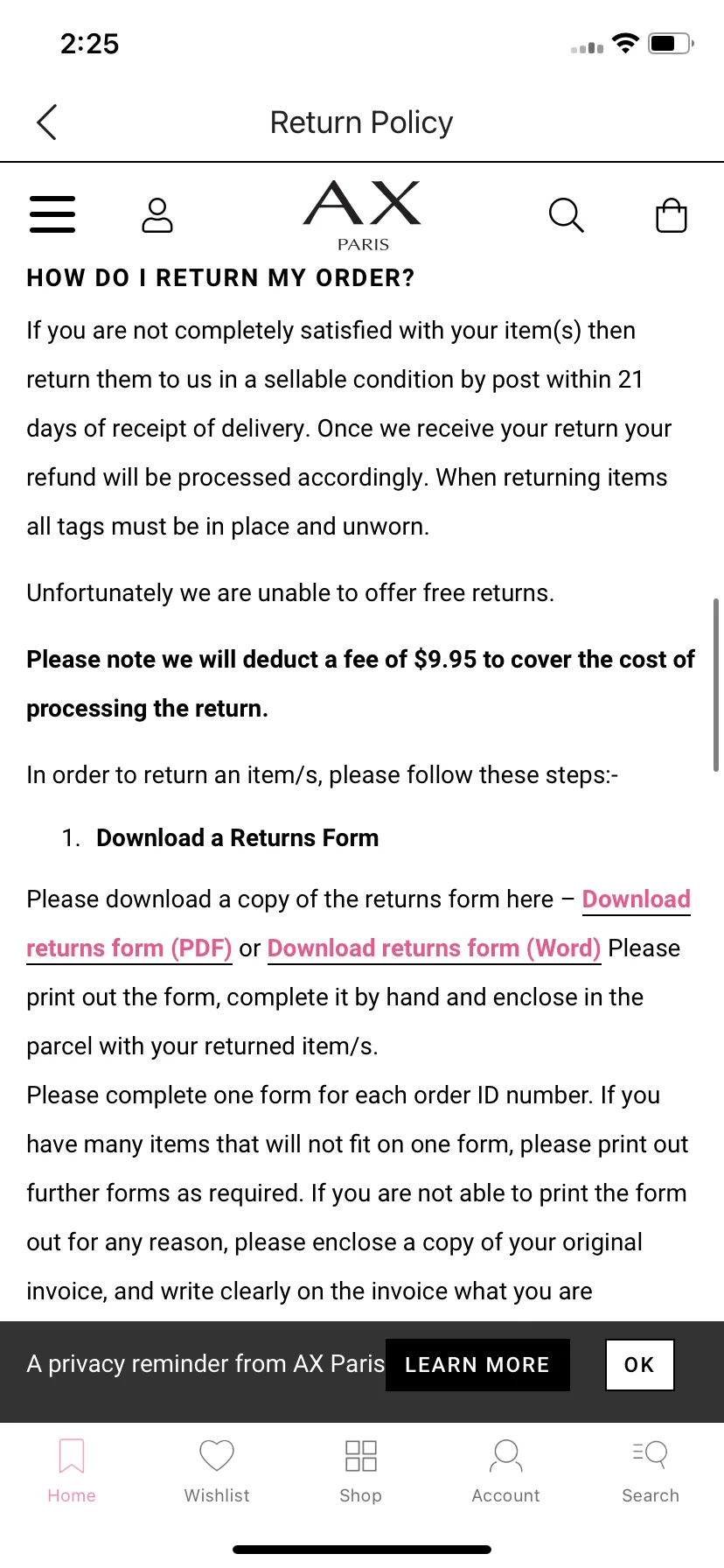Open the shopping bag
Image resolution: width=724 pixels, height=1568 pixels.
pyautogui.click(x=672, y=215)
